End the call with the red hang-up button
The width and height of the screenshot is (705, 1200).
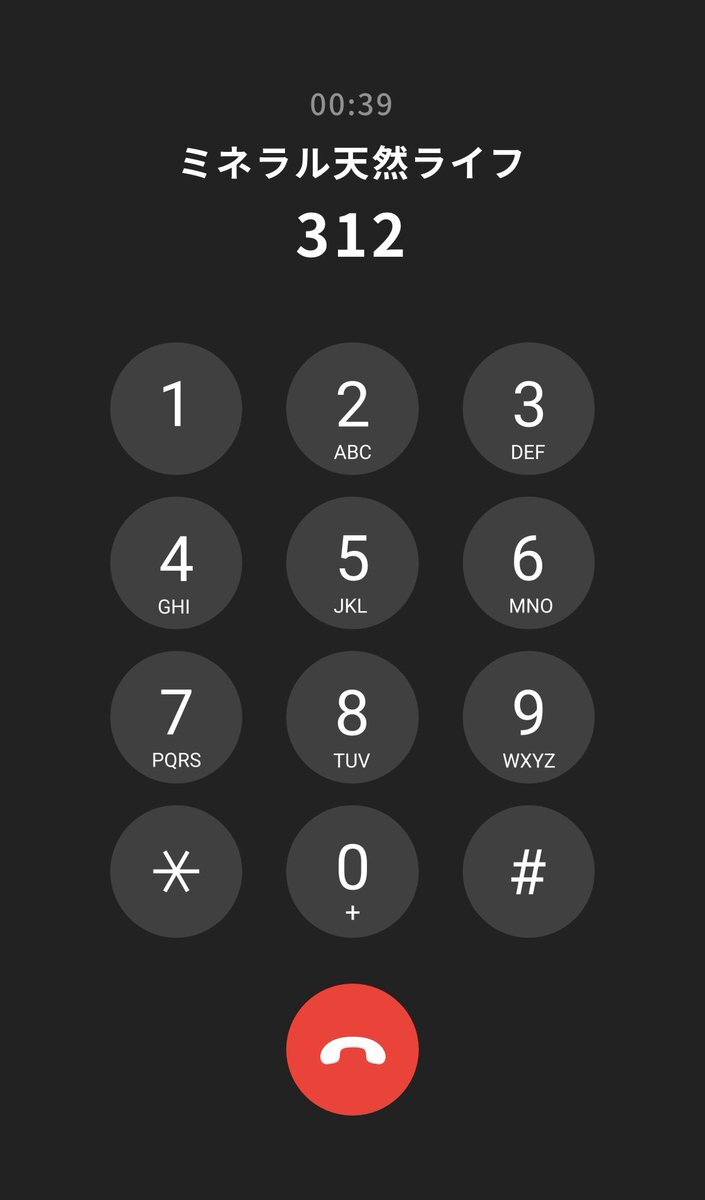(x=352, y=1050)
